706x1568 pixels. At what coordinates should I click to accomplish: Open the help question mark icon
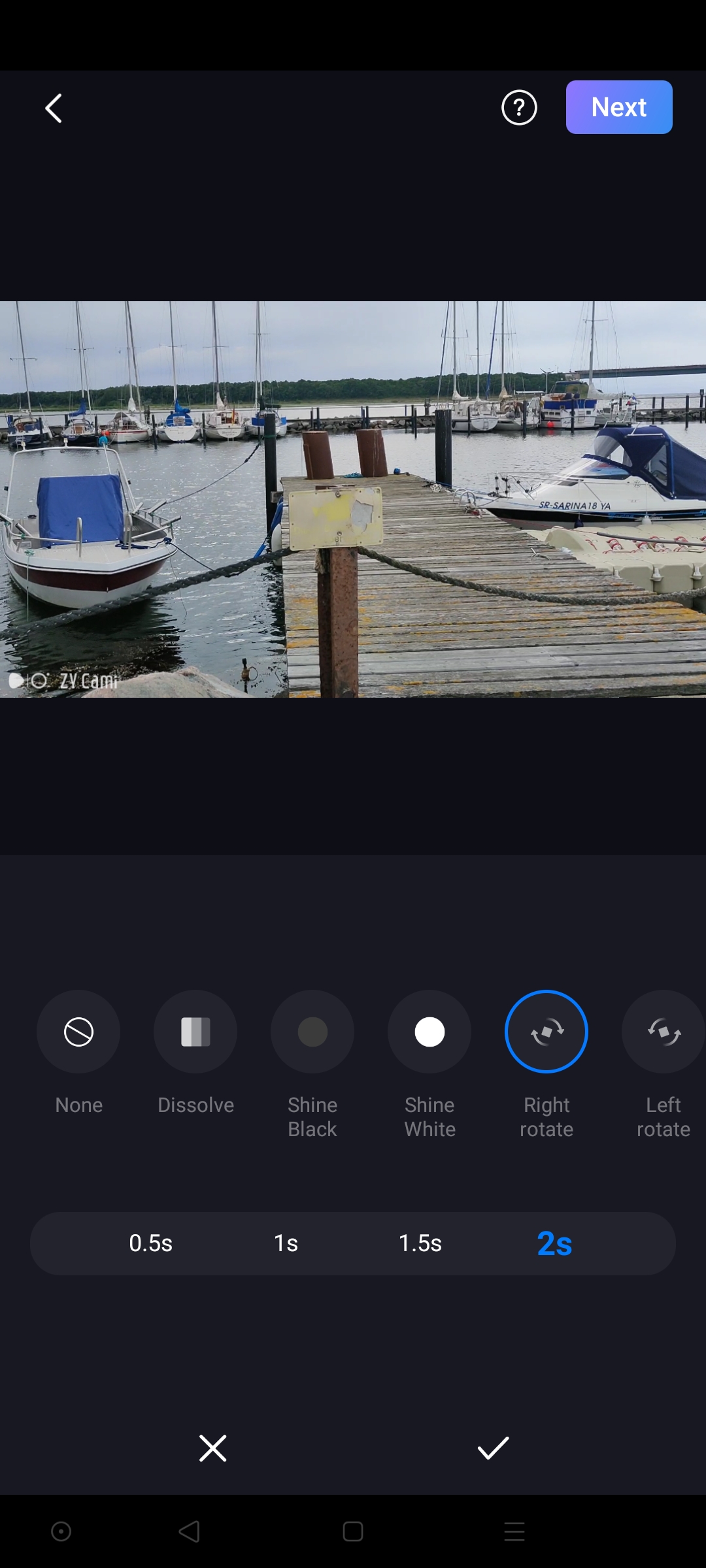click(519, 108)
